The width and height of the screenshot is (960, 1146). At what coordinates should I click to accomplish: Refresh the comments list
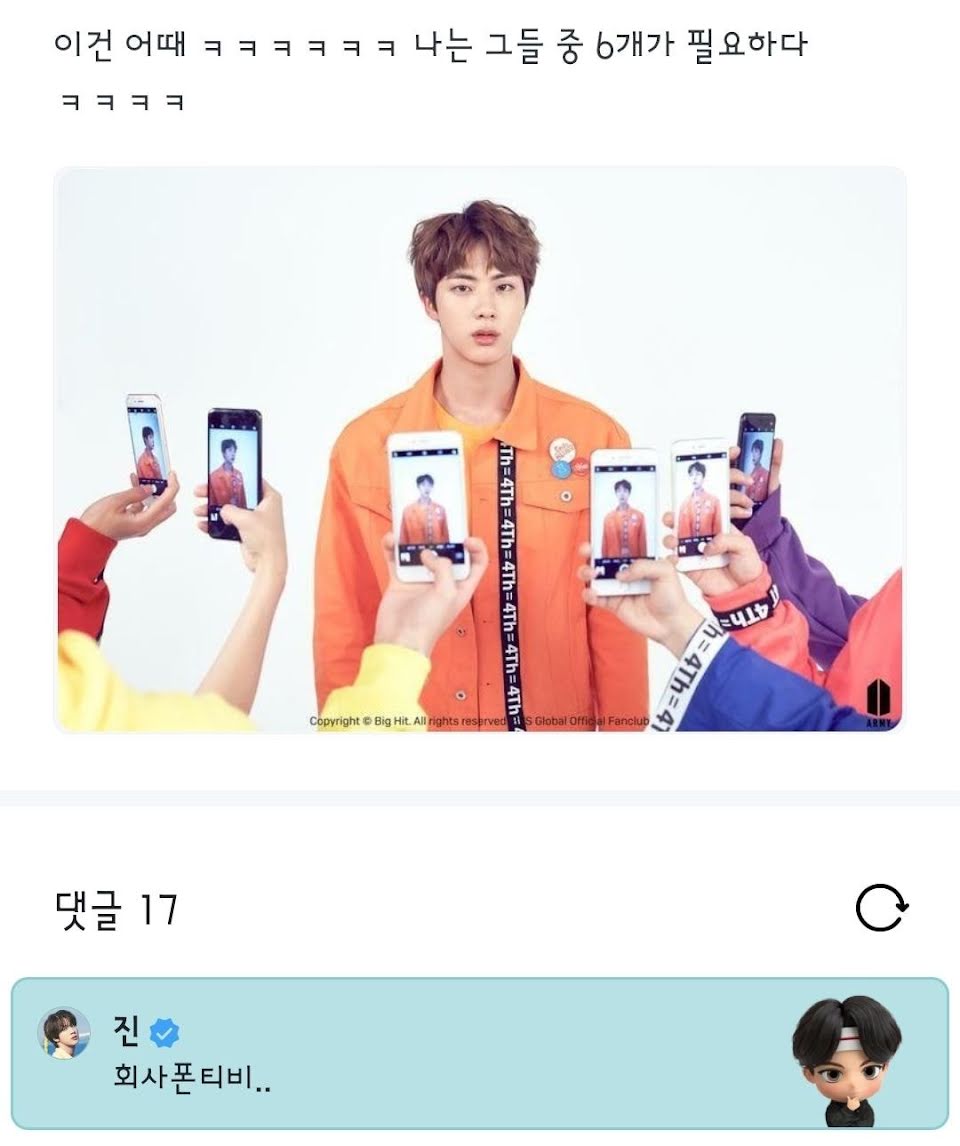[x=882, y=908]
